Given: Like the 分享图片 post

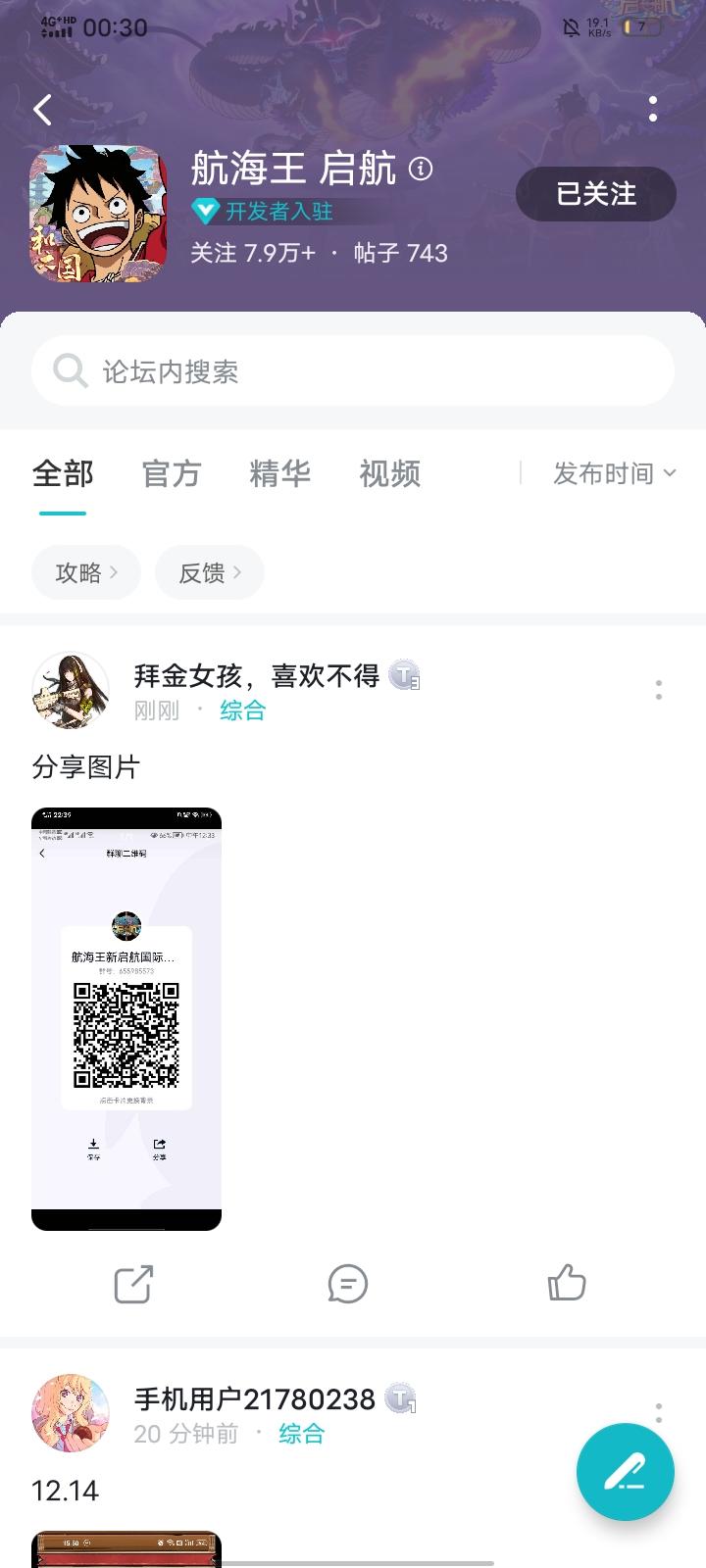Looking at the screenshot, I should pos(567,1284).
